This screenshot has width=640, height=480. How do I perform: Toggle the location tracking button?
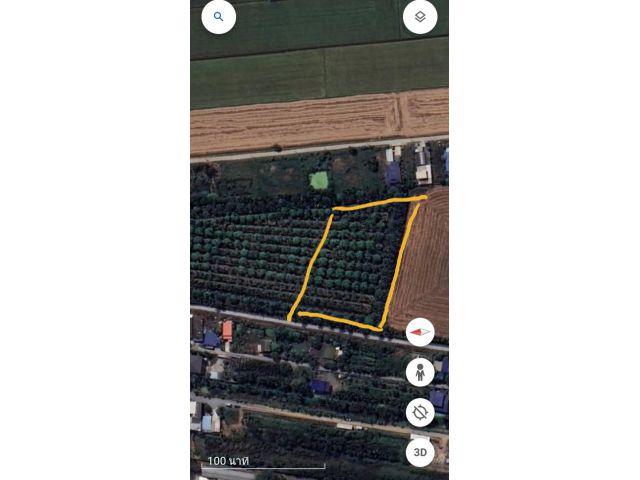[x=420, y=412]
